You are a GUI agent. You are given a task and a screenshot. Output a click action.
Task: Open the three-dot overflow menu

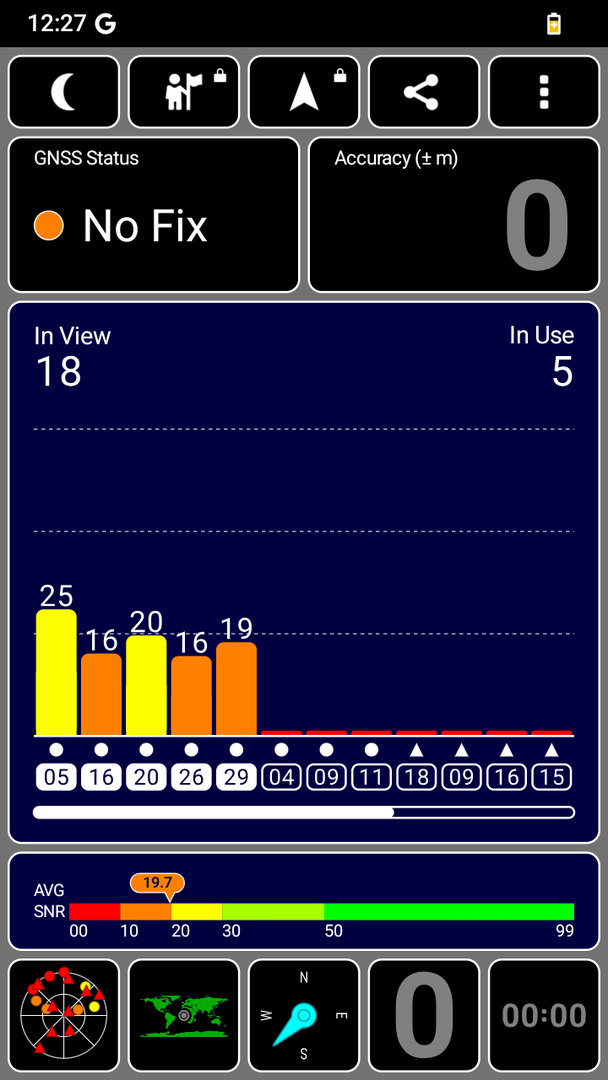tap(543, 92)
